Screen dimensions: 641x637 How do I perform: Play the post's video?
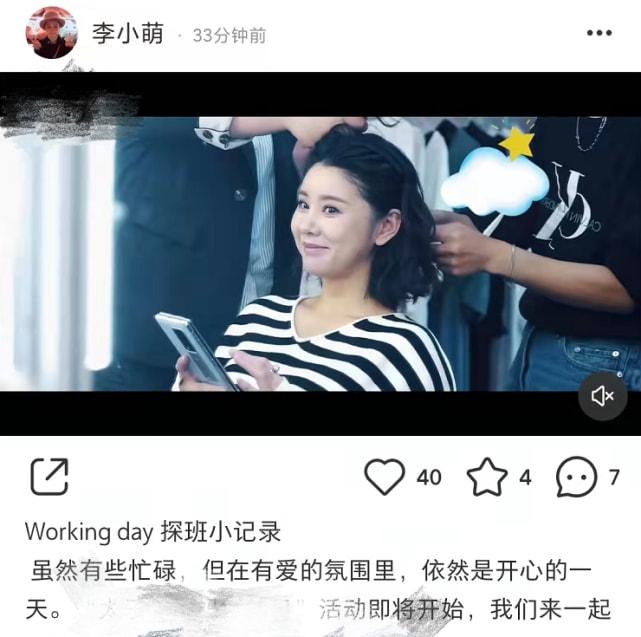click(x=320, y=253)
